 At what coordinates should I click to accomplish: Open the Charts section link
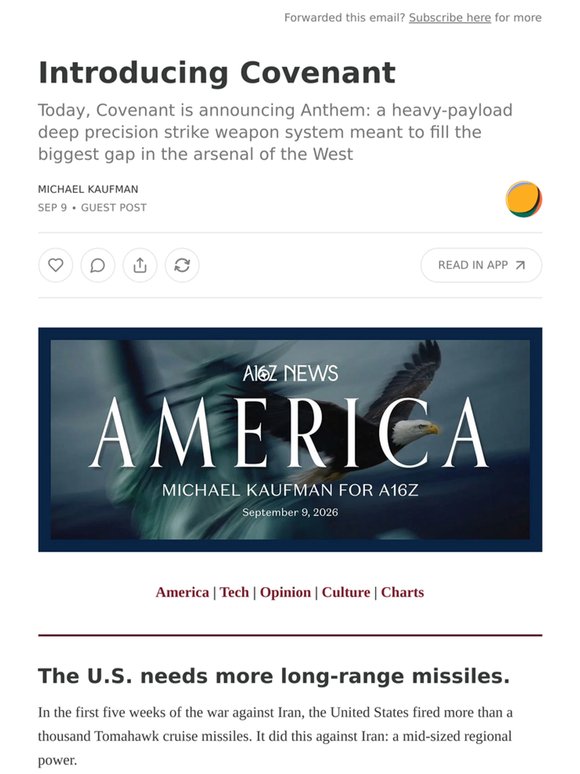coord(402,592)
